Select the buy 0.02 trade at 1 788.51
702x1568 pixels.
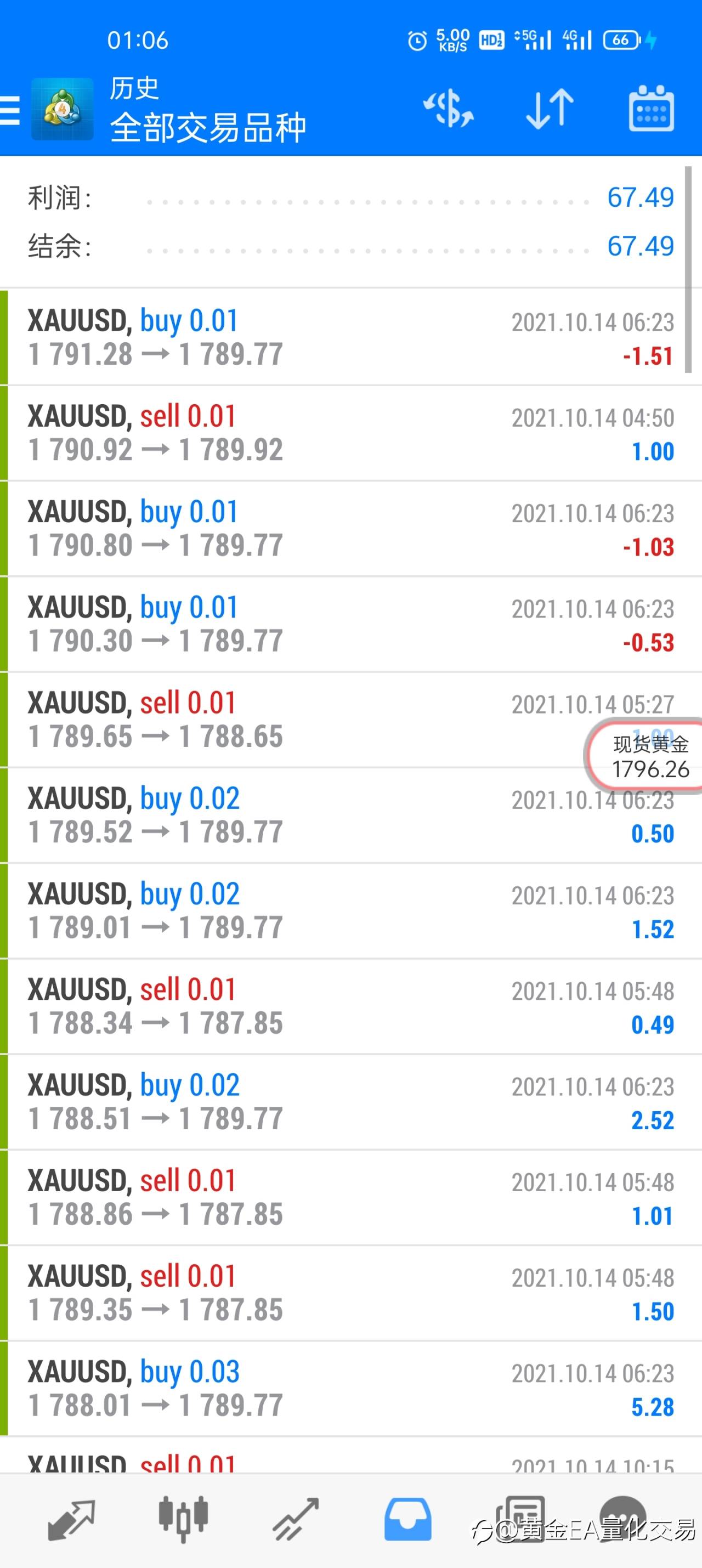(x=350, y=1102)
